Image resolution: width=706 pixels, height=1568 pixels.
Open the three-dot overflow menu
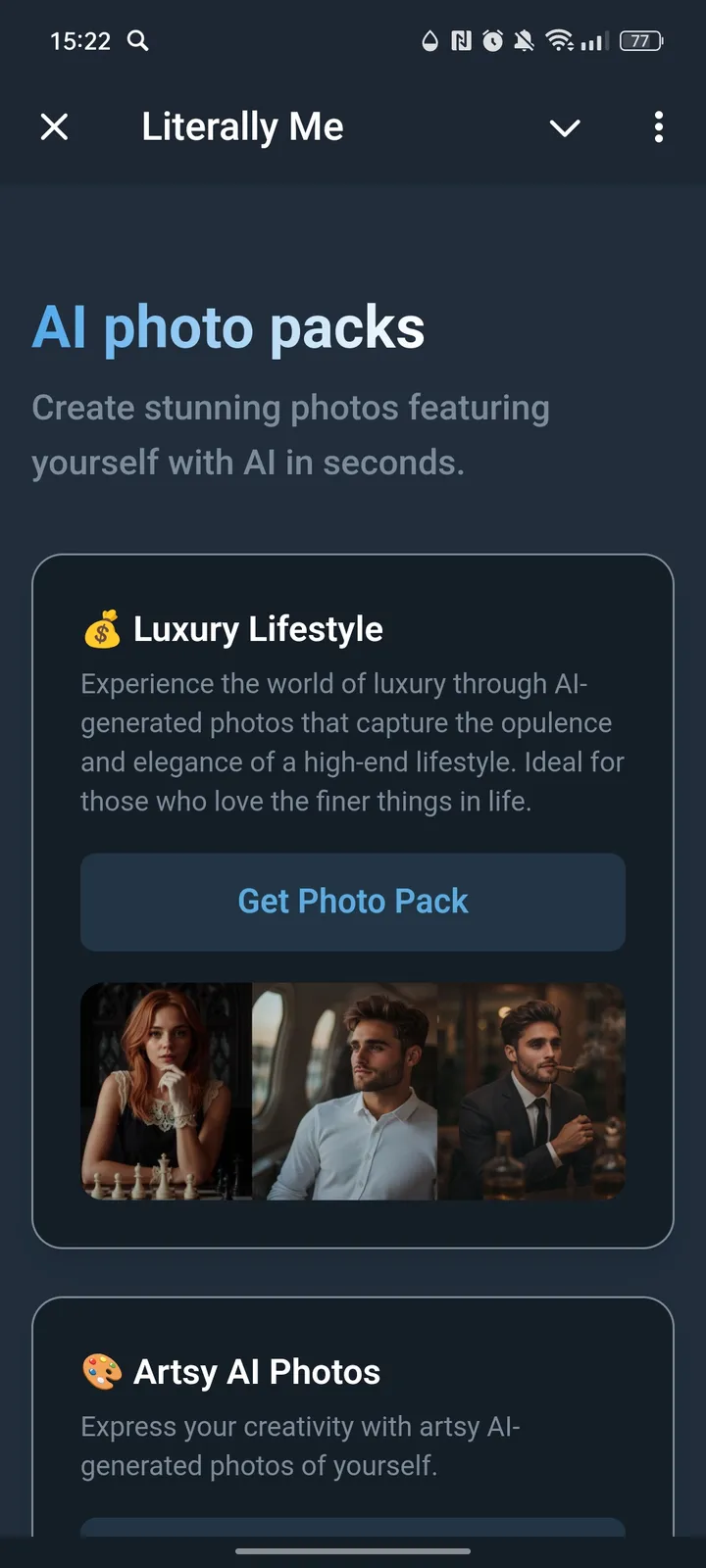click(658, 127)
